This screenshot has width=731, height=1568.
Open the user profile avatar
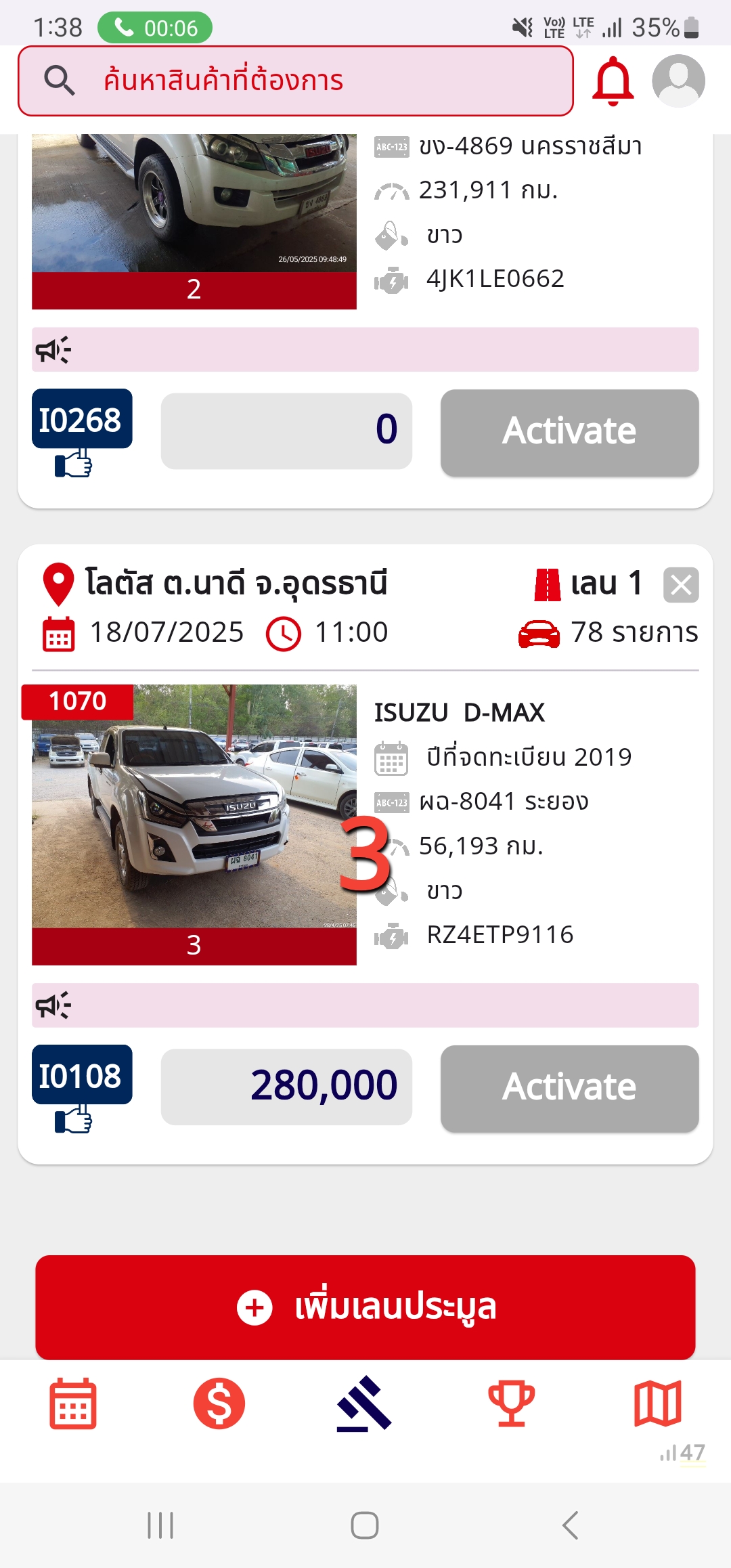point(678,81)
